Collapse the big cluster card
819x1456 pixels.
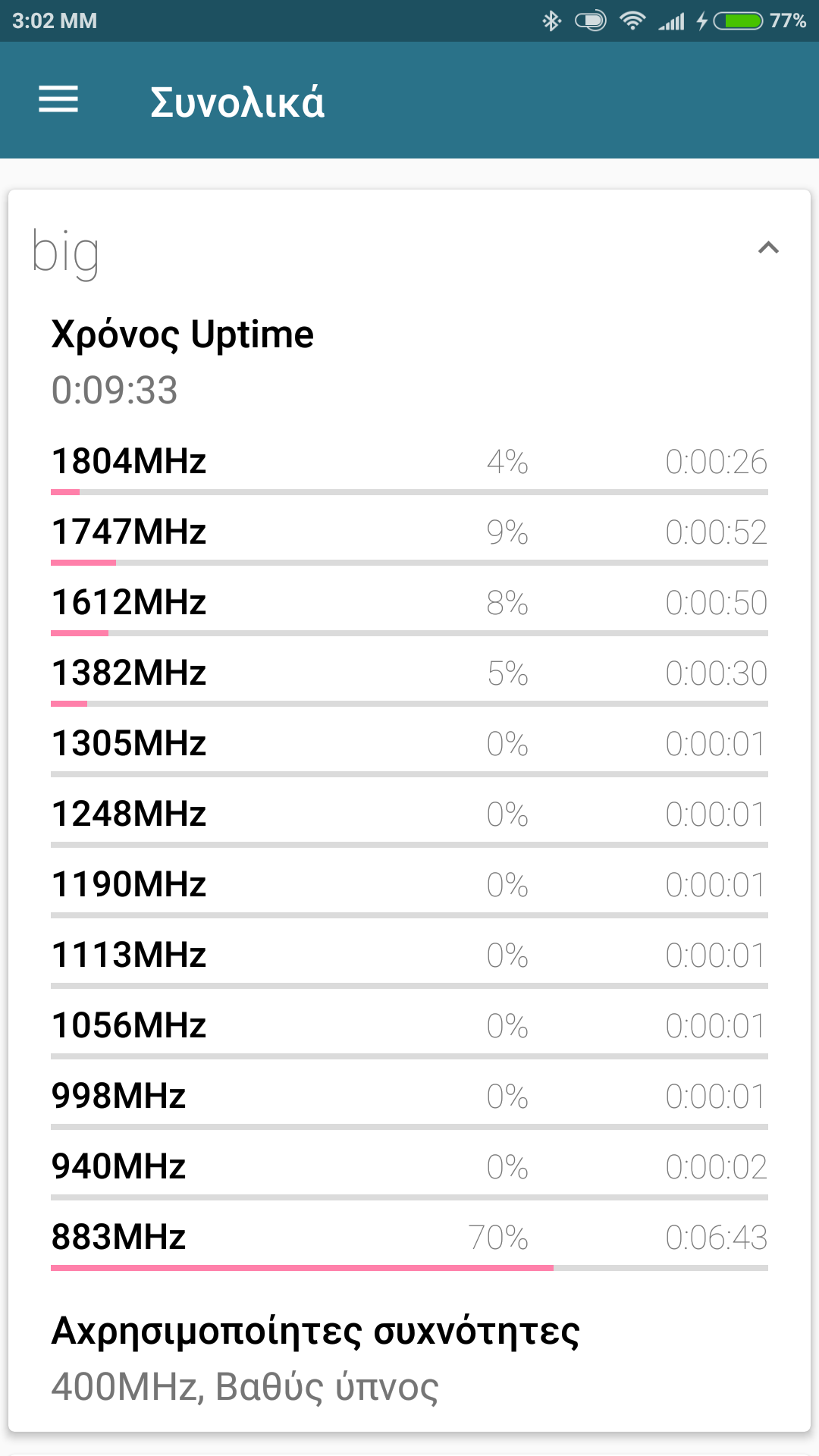point(768,248)
